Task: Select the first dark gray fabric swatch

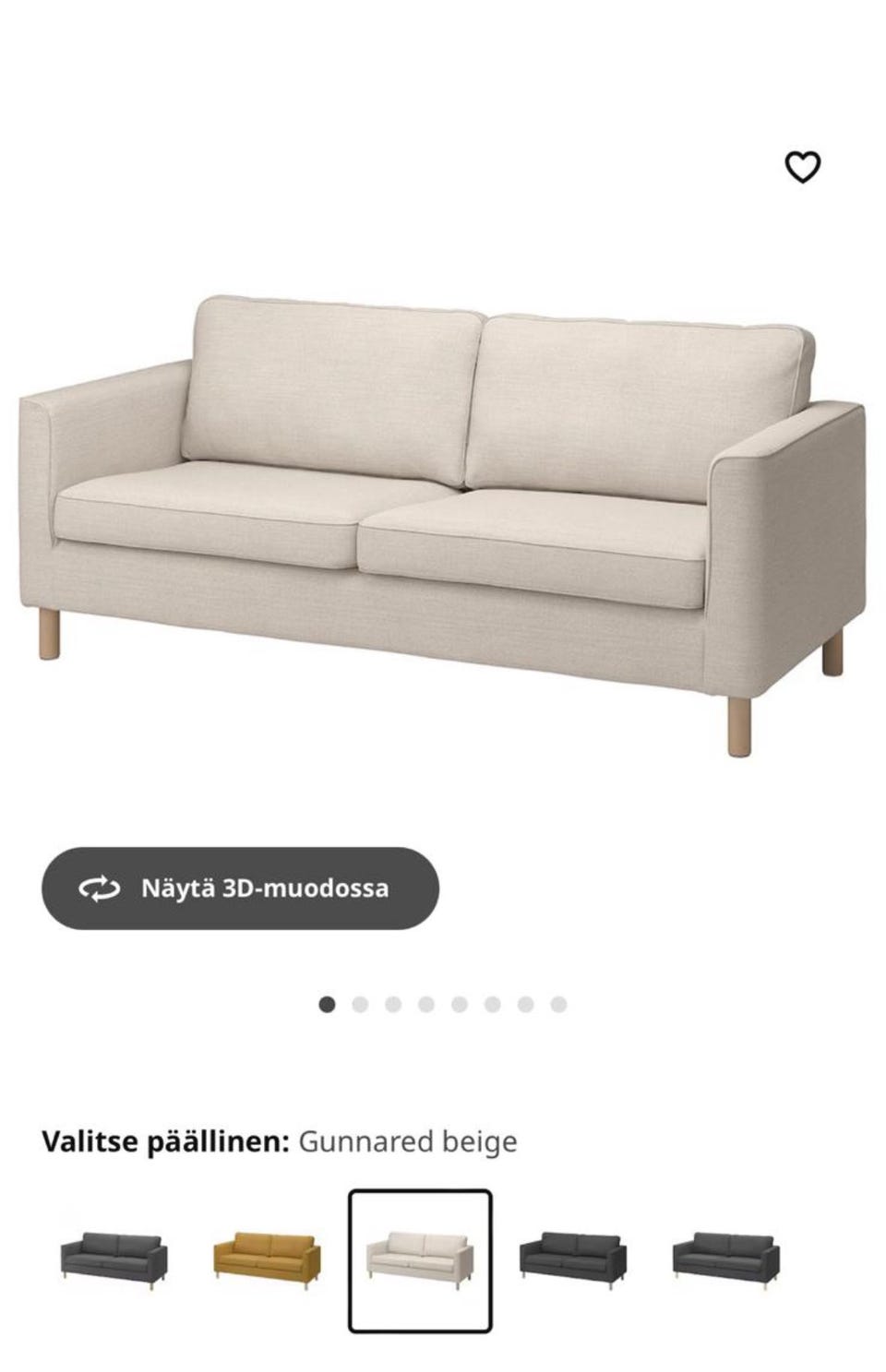Action: click(114, 1253)
